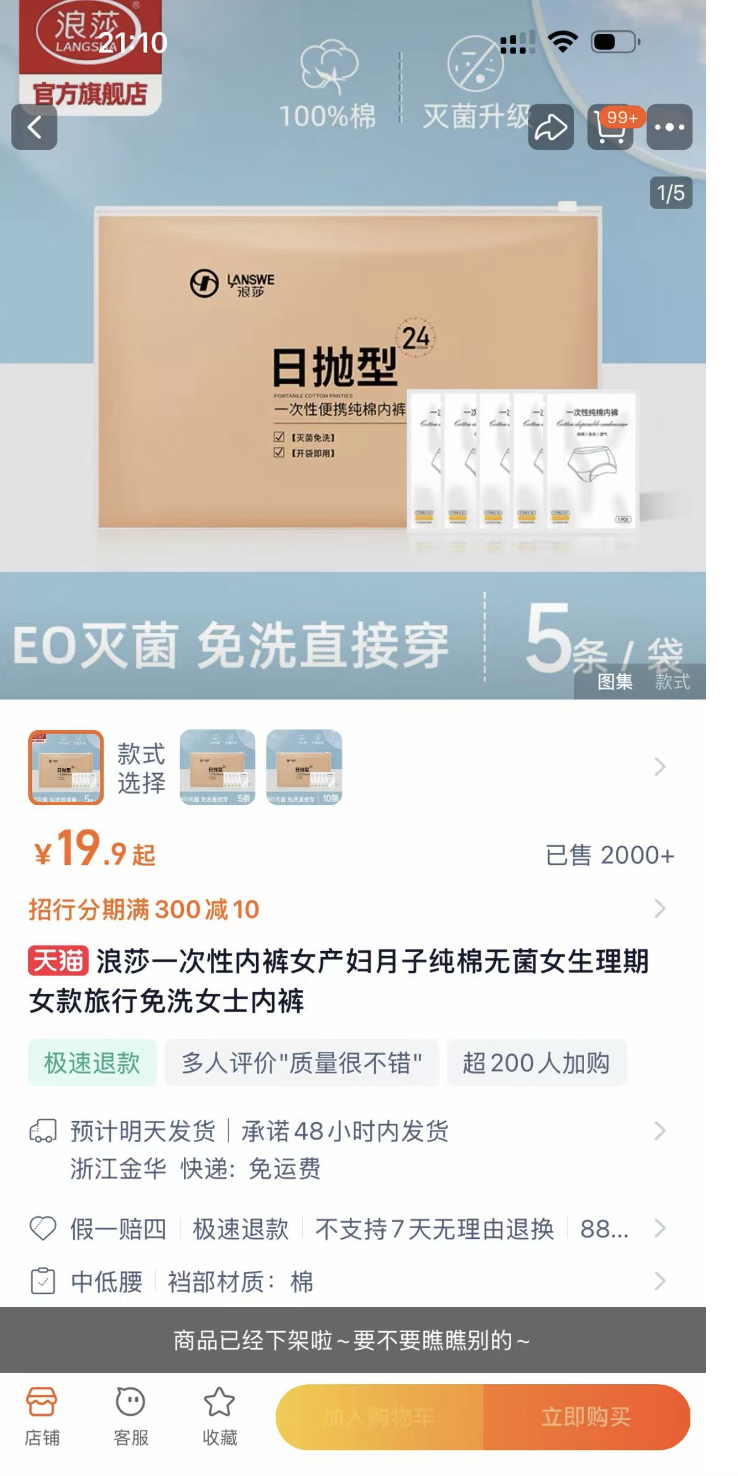The image size is (738, 1476).
Task: Open the shopping cart
Action: (610, 127)
